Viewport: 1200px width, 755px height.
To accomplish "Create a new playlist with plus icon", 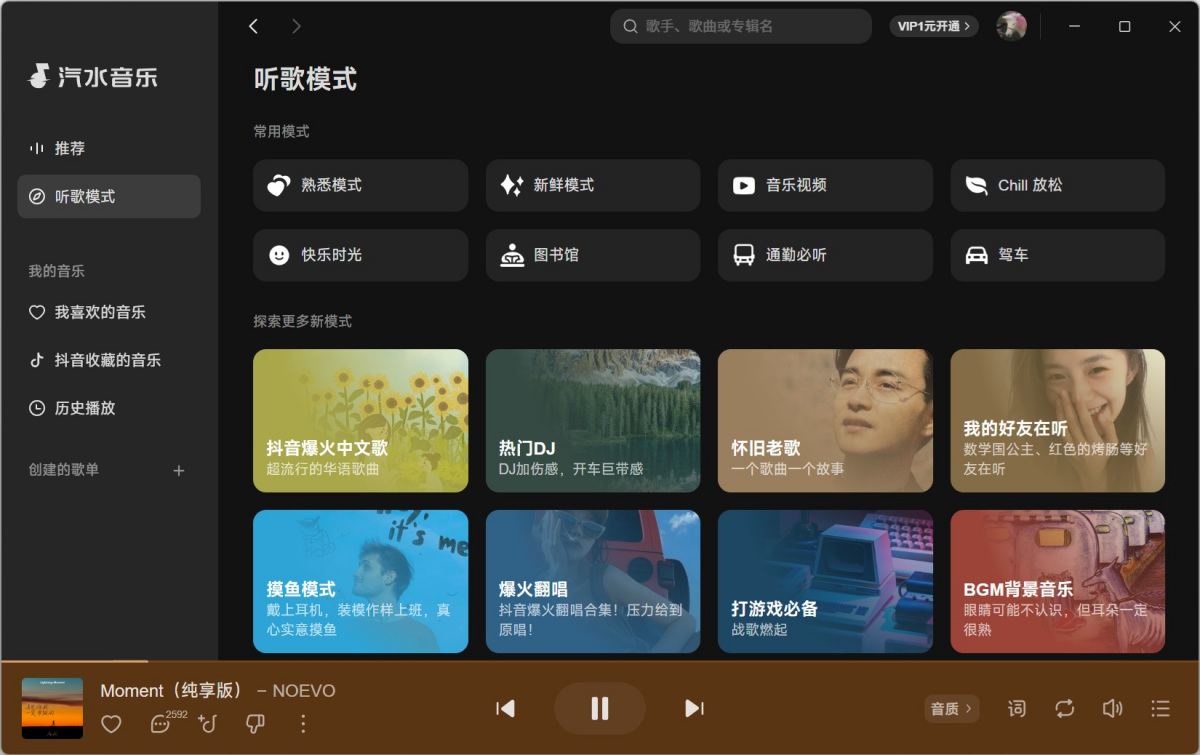I will pyautogui.click(x=179, y=470).
